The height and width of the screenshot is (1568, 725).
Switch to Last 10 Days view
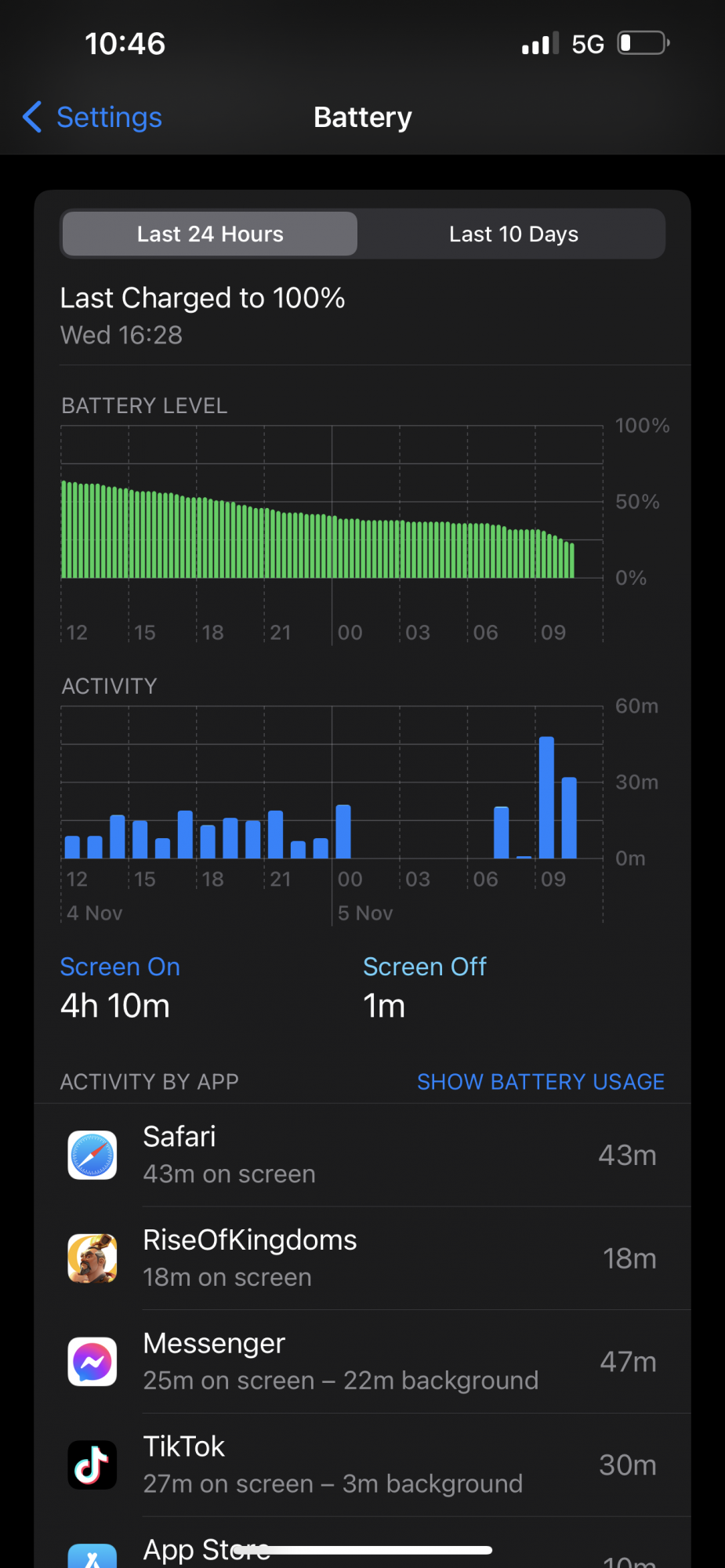coord(513,234)
